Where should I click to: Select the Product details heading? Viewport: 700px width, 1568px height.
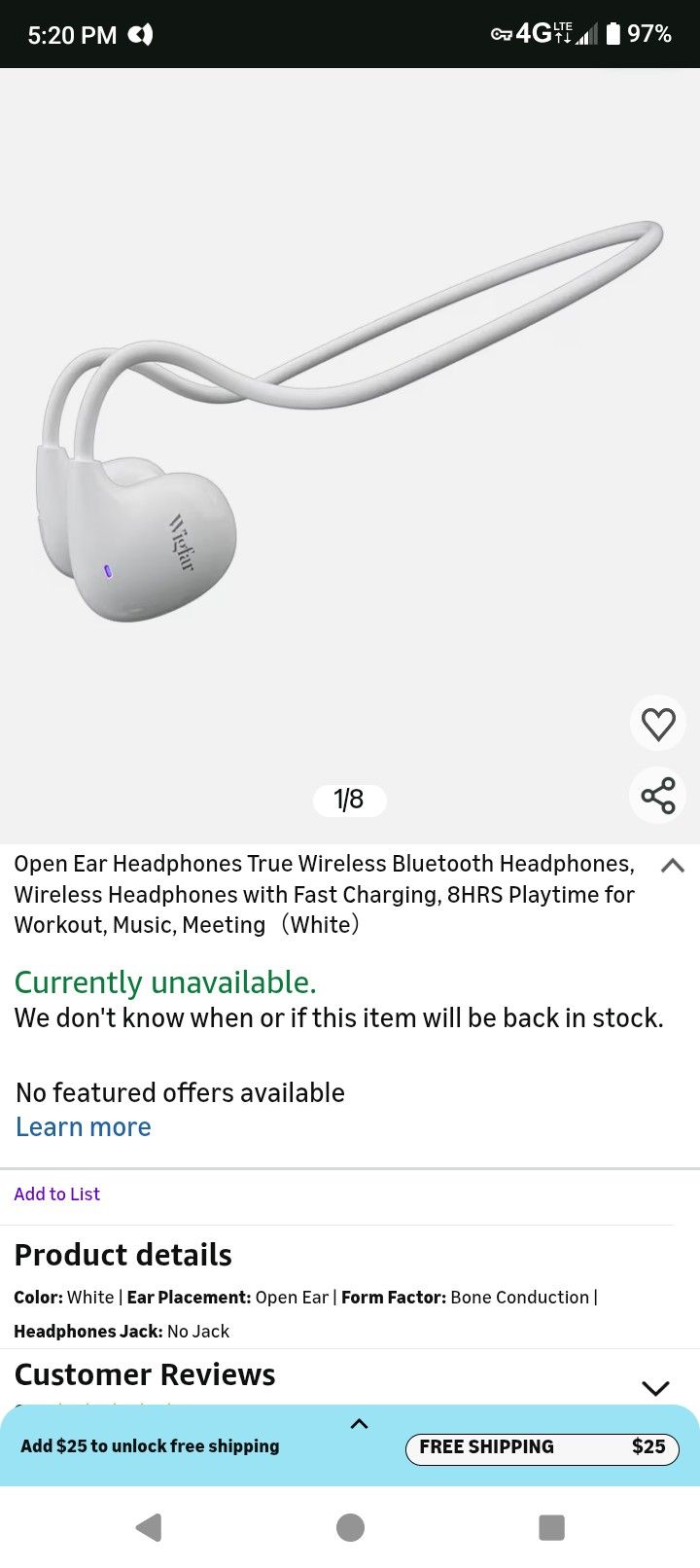click(x=122, y=1255)
